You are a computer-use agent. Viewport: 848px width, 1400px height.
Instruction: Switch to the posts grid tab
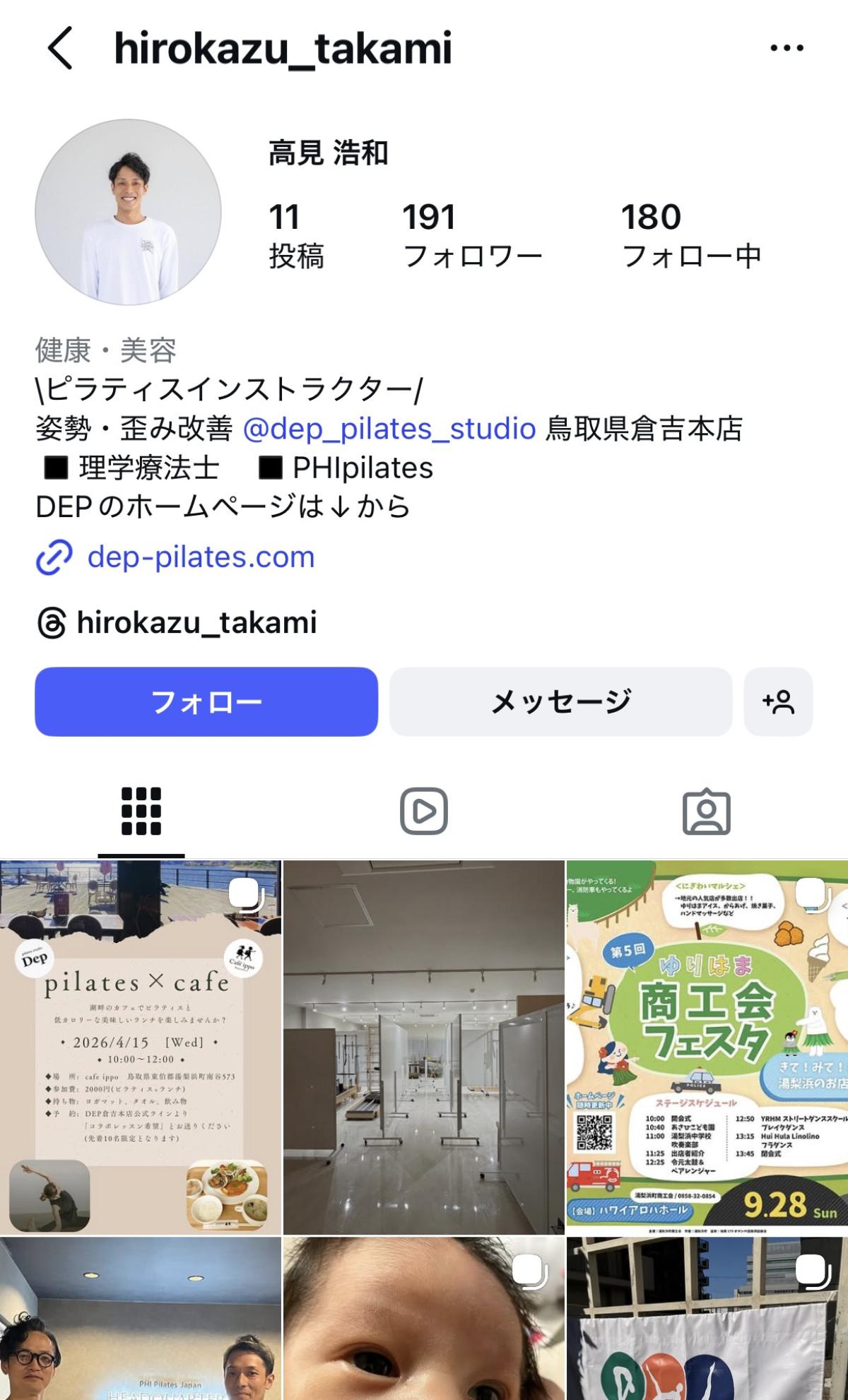(x=141, y=811)
